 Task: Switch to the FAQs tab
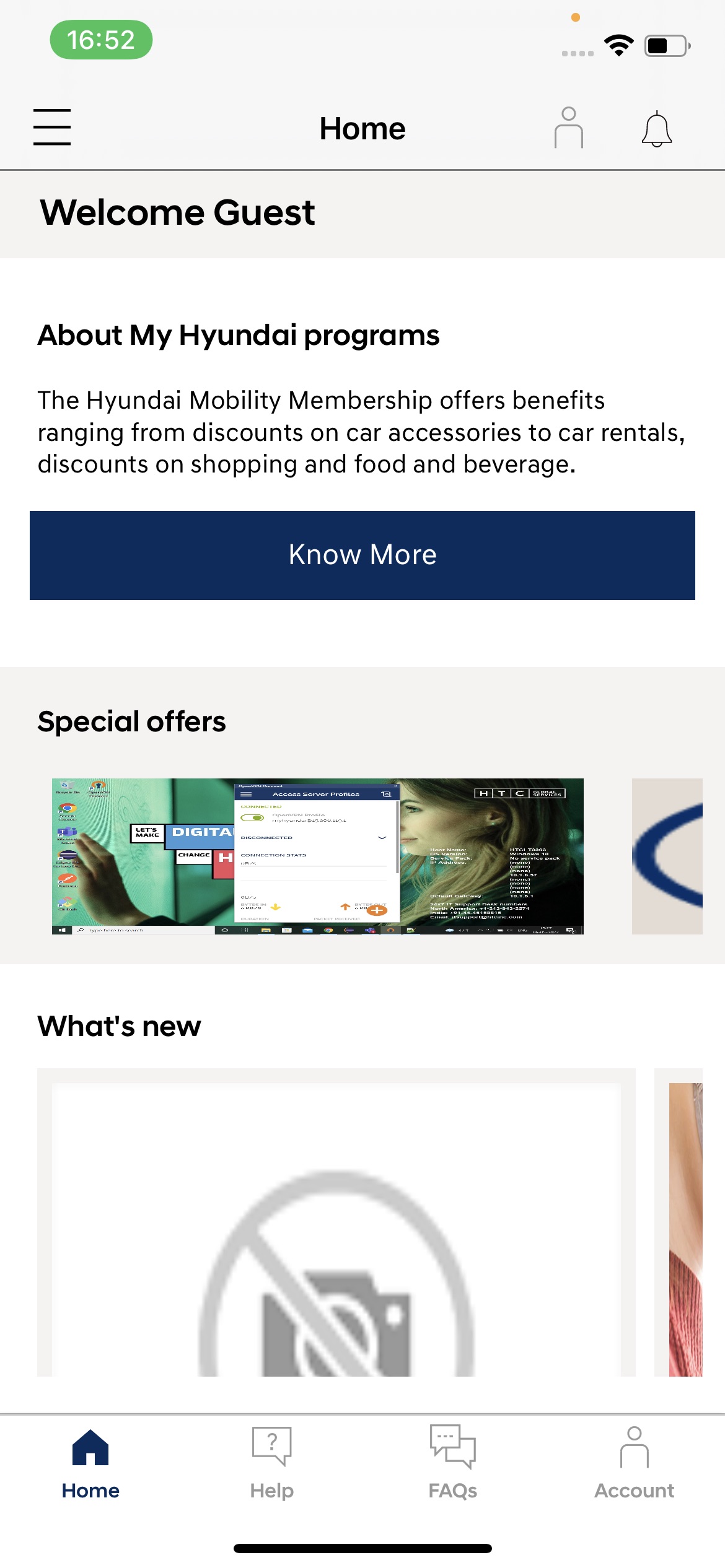click(x=453, y=1463)
